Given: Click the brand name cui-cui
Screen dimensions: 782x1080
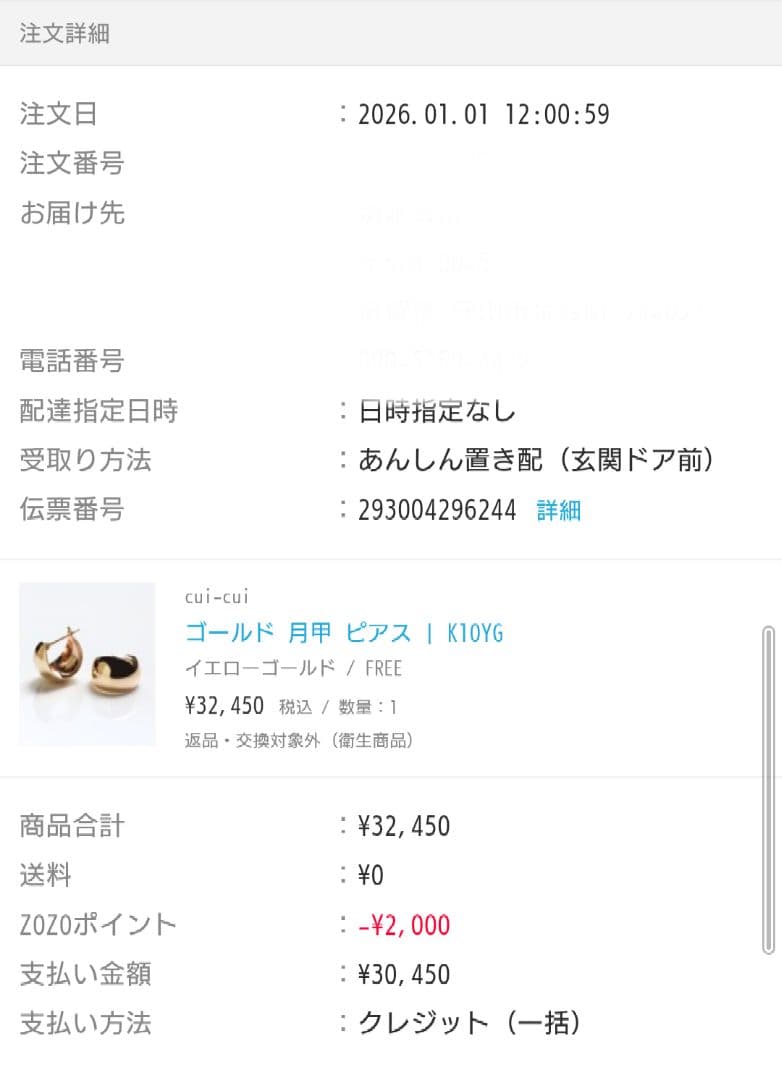Looking at the screenshot, I should click(x=216, y=597).
